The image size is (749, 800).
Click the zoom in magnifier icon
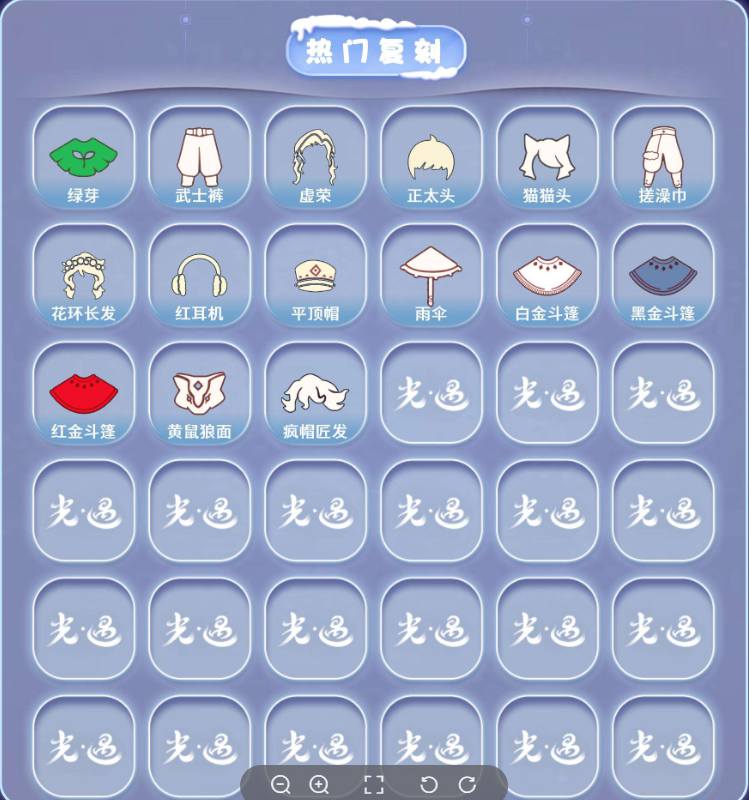pyautogui.click(x=321, y=785)
